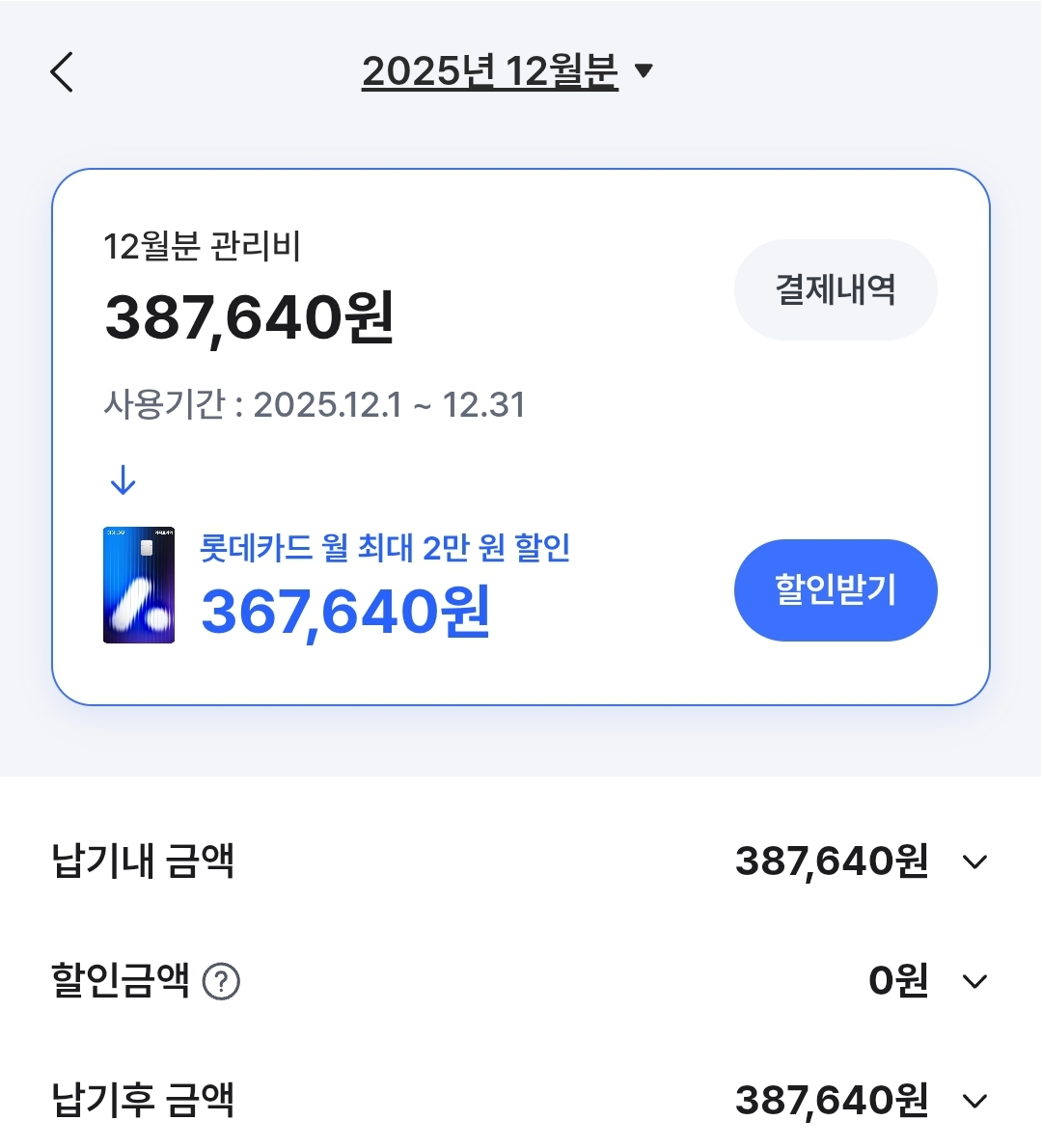The image size is (1042, 1148).
Task: Expand the 납기후 금액 row
Action: 974,1101
